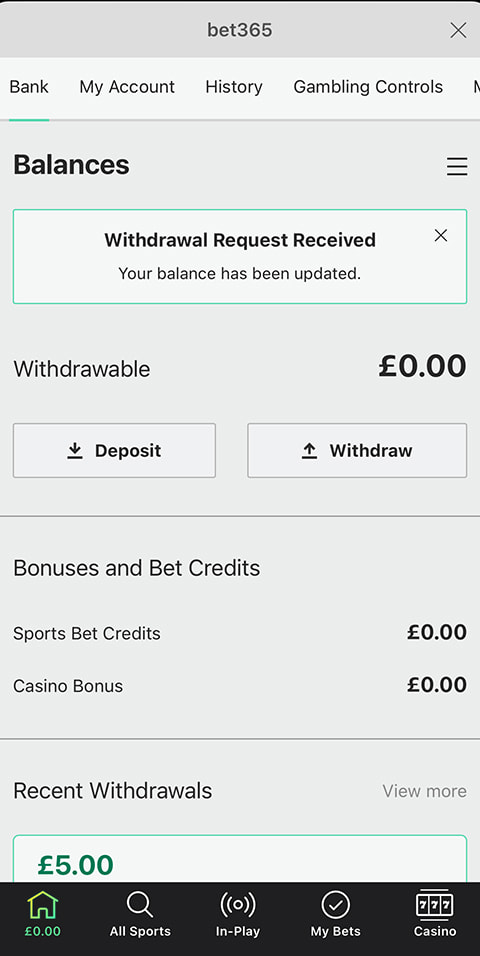
Task: Open the £5.00 recent withdrawal card
Action: coord(240,858)
